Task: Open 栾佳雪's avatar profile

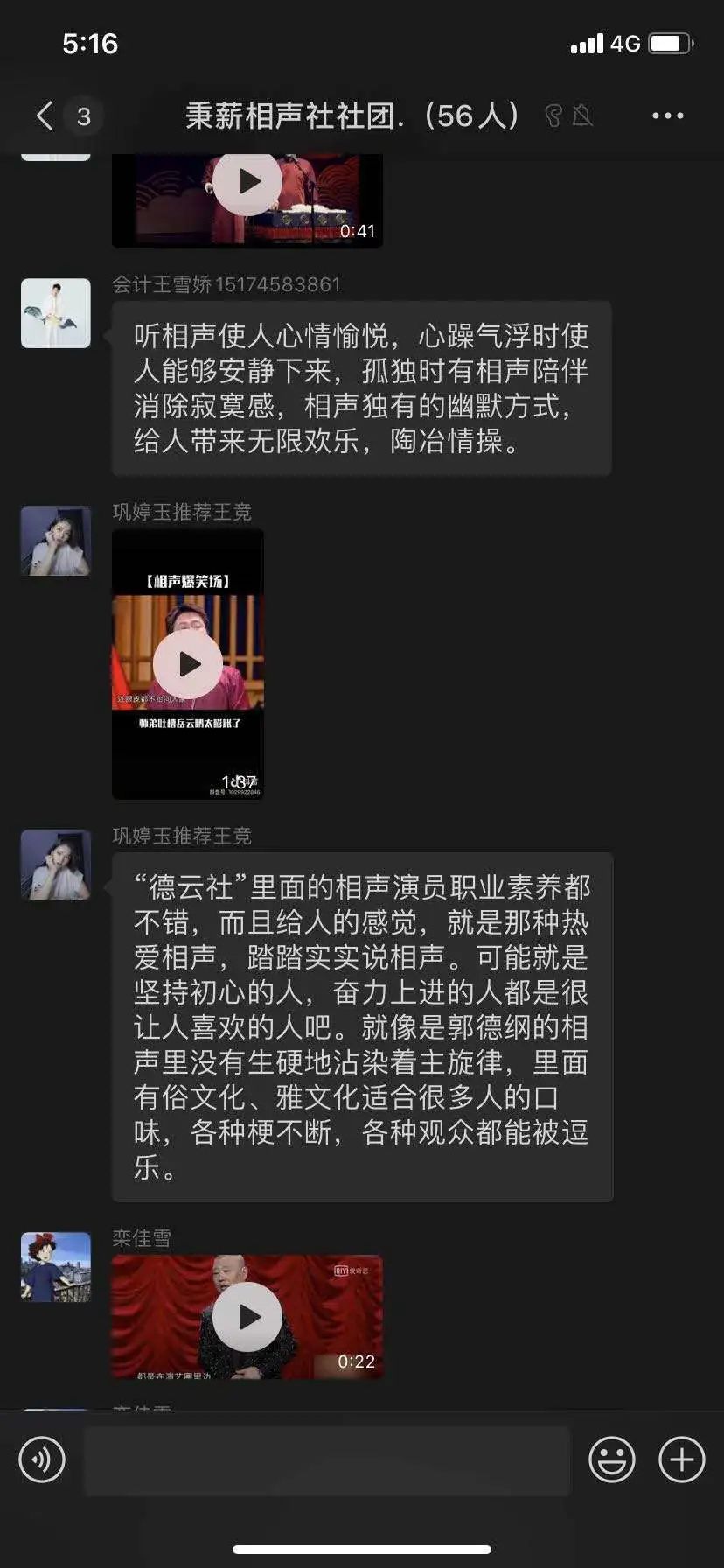Action: [56, 1266]
